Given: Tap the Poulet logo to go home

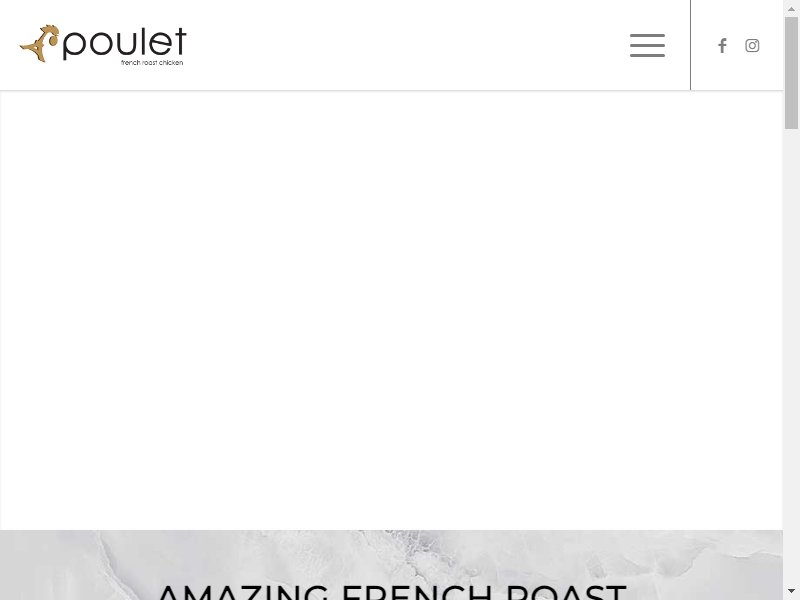Looking at the screenshot, I should (x=103, y=45).
